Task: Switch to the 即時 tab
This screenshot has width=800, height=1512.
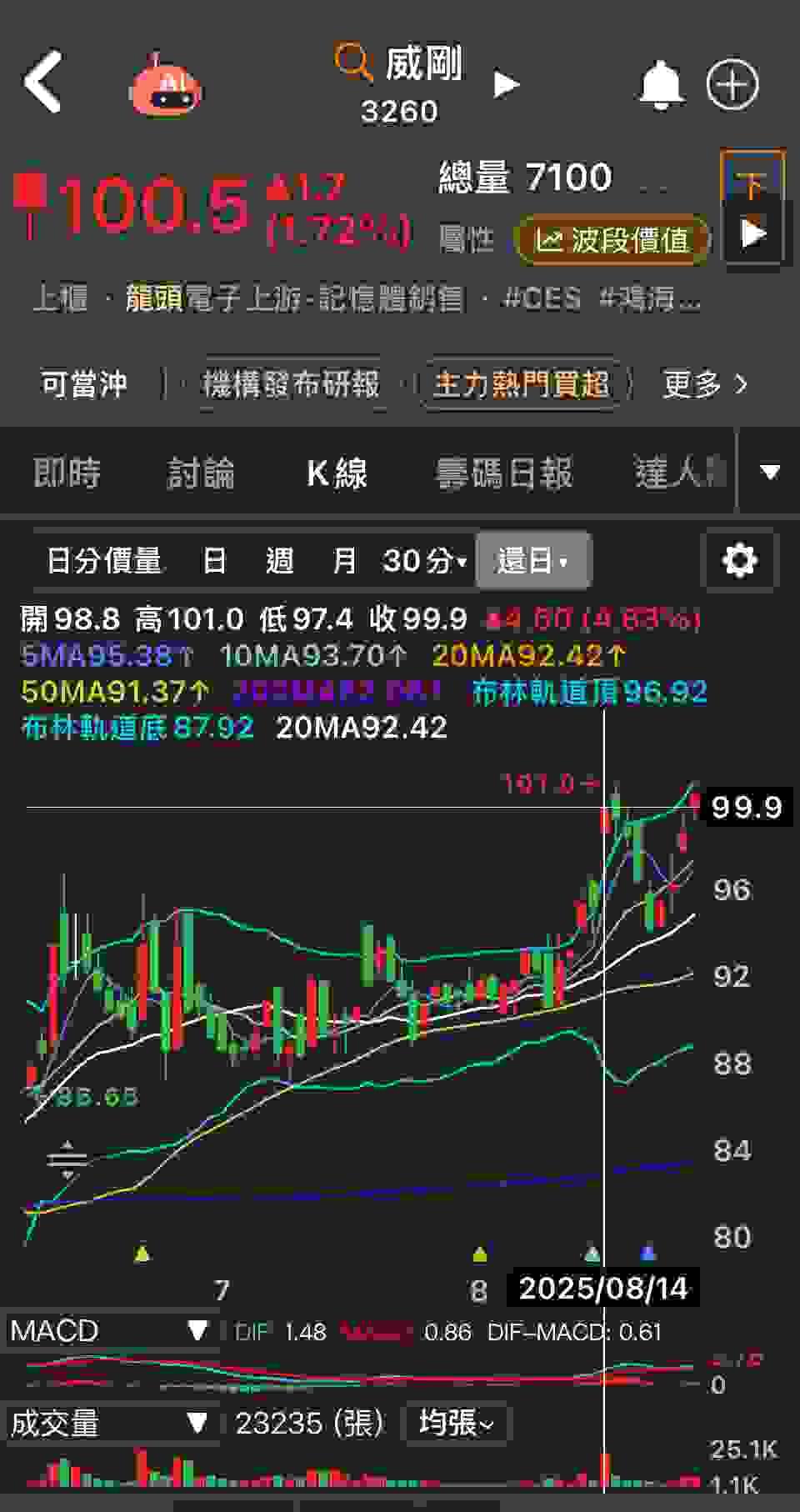Action: 67,473
